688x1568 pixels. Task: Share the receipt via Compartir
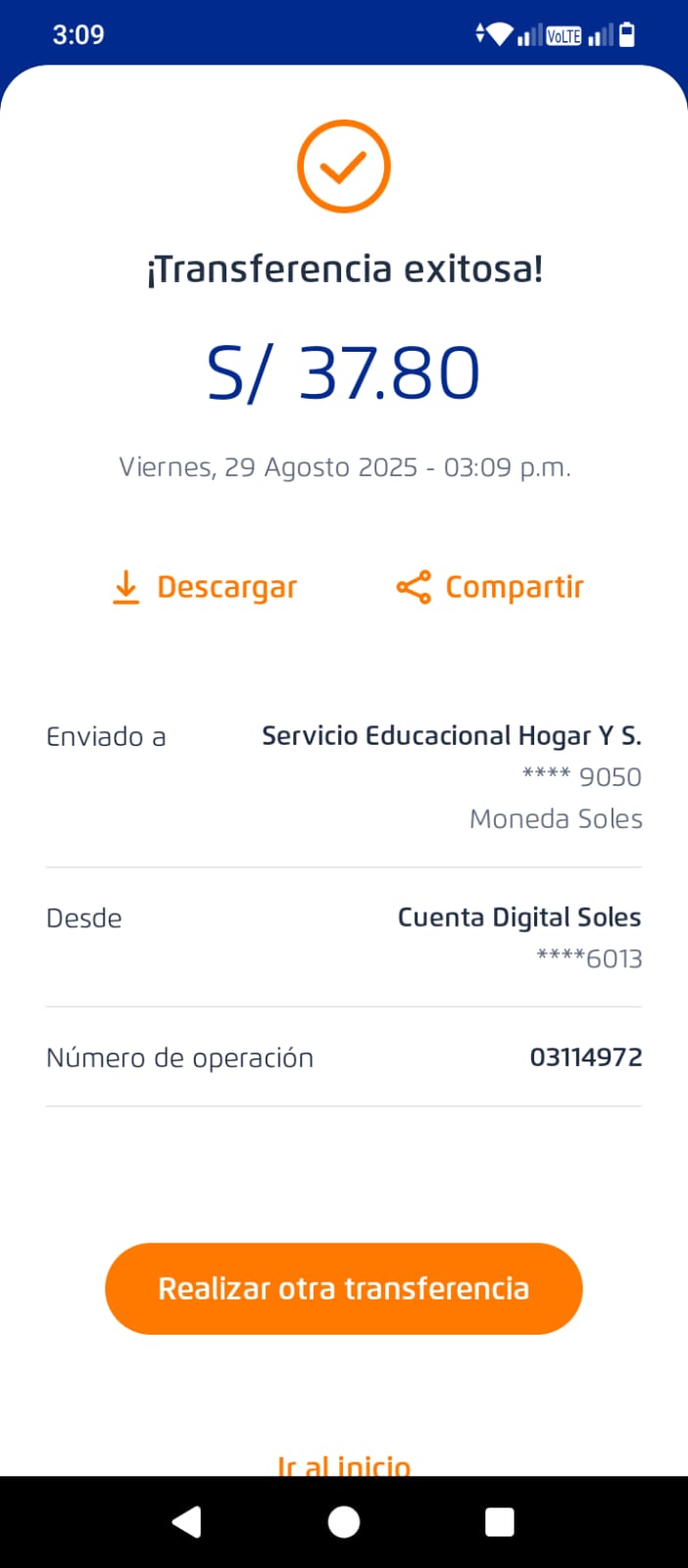pos(490,587)
